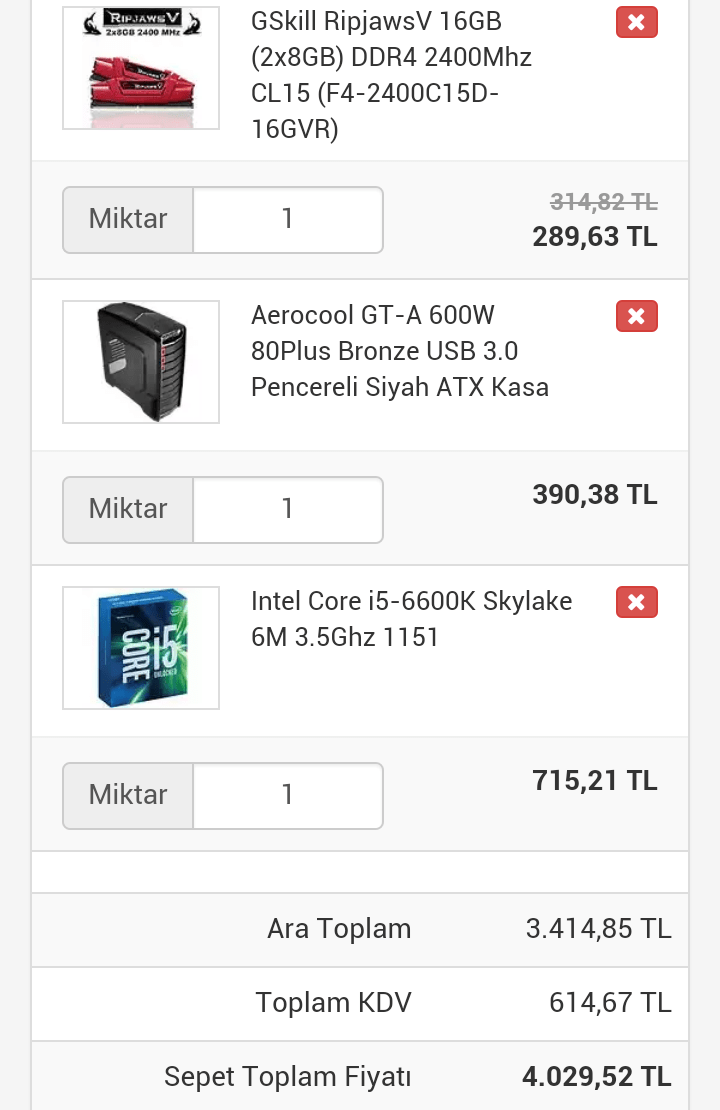Screen dimensions: 720x1110
Task: Click the delete icon beside the Skylake CPU
Action: tap(636, 601)
